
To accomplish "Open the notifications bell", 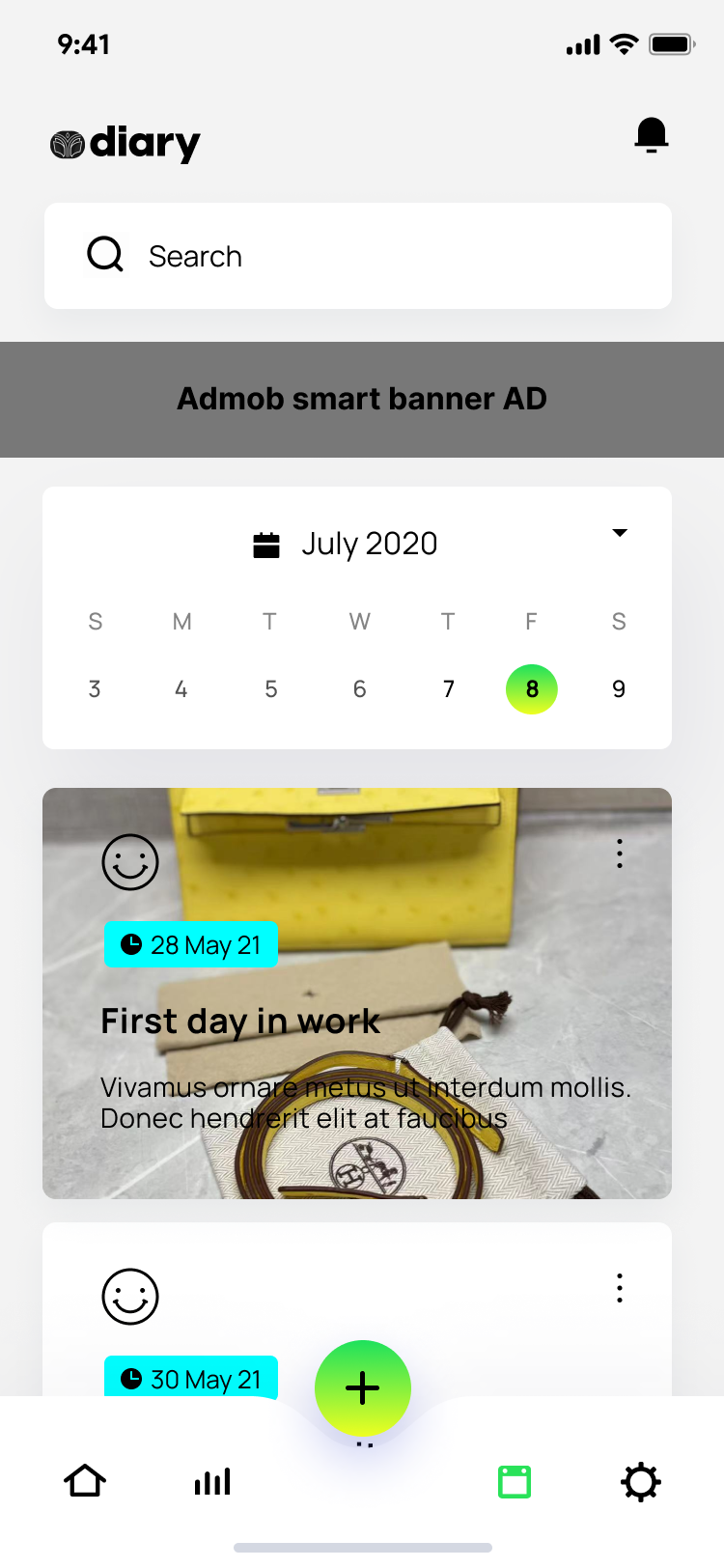I will (652, 135).
